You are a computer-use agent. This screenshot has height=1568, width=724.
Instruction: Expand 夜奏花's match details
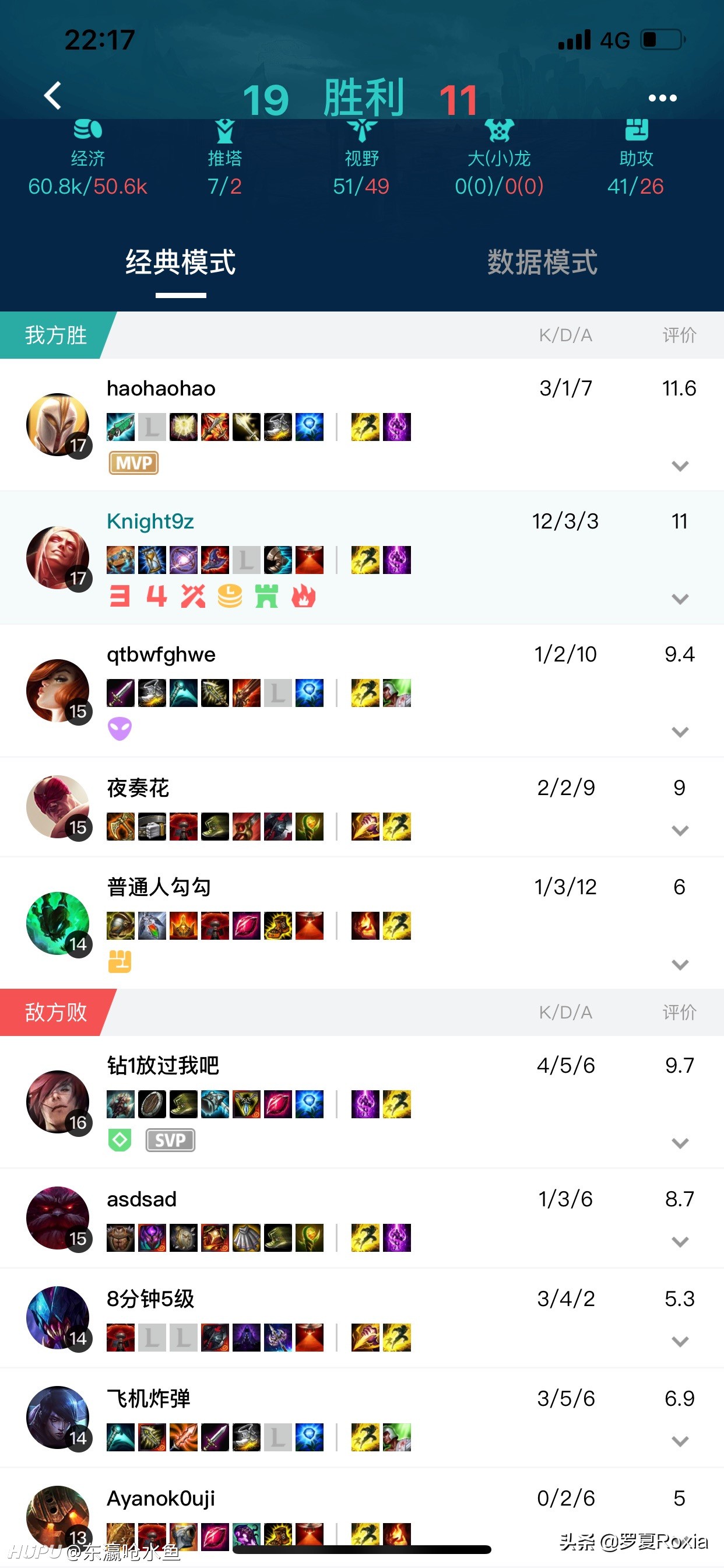(x=680, y=831)
